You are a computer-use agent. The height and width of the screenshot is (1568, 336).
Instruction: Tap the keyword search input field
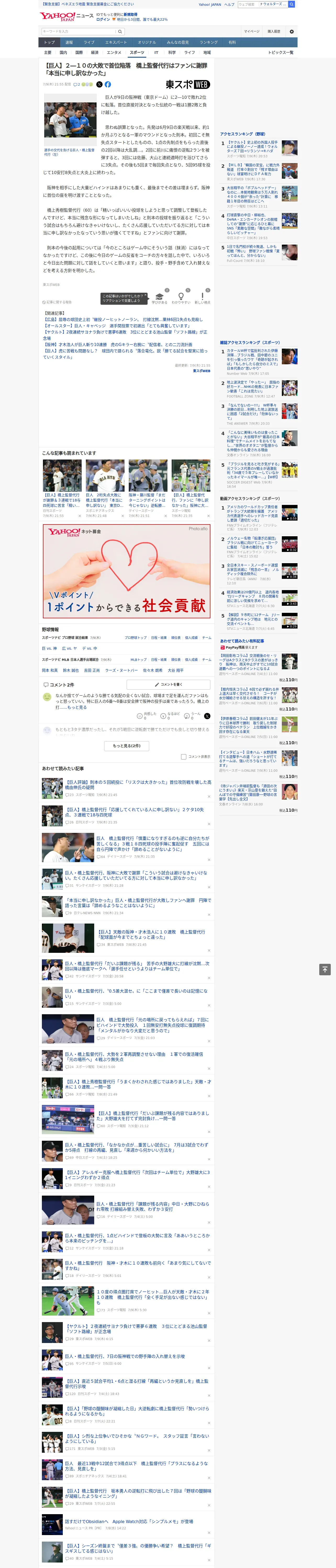79,32
